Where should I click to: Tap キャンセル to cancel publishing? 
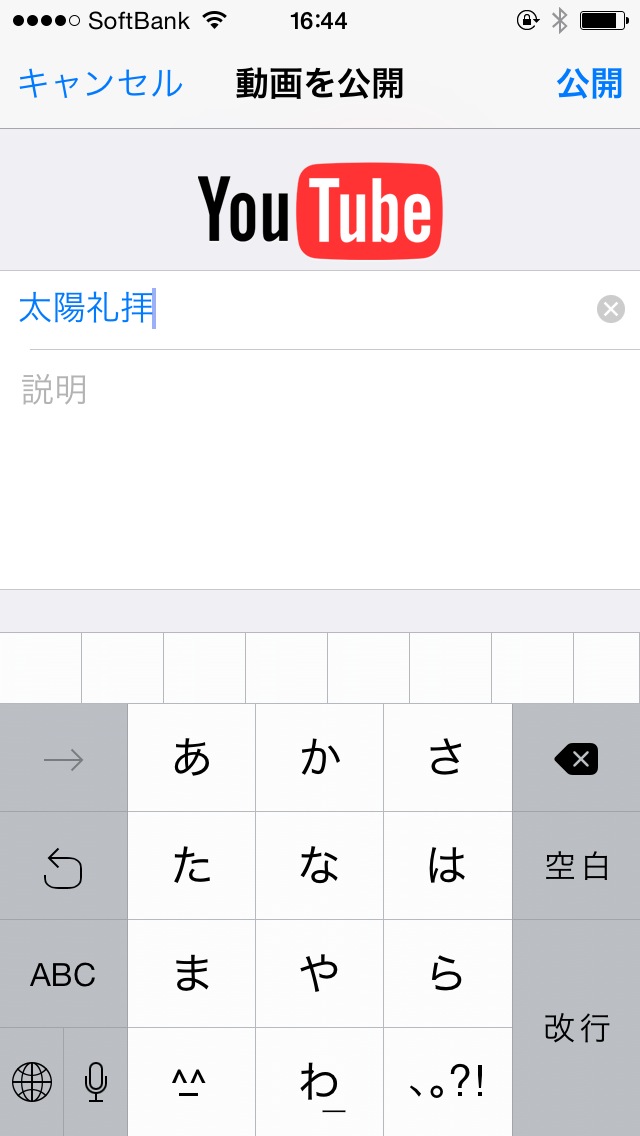[100, 84]
